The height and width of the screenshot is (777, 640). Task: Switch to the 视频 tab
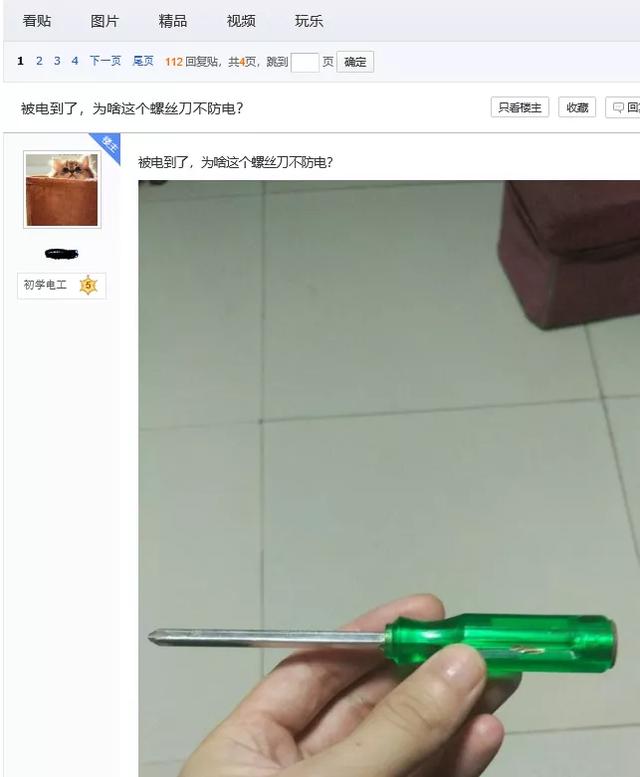click(240, 21)
